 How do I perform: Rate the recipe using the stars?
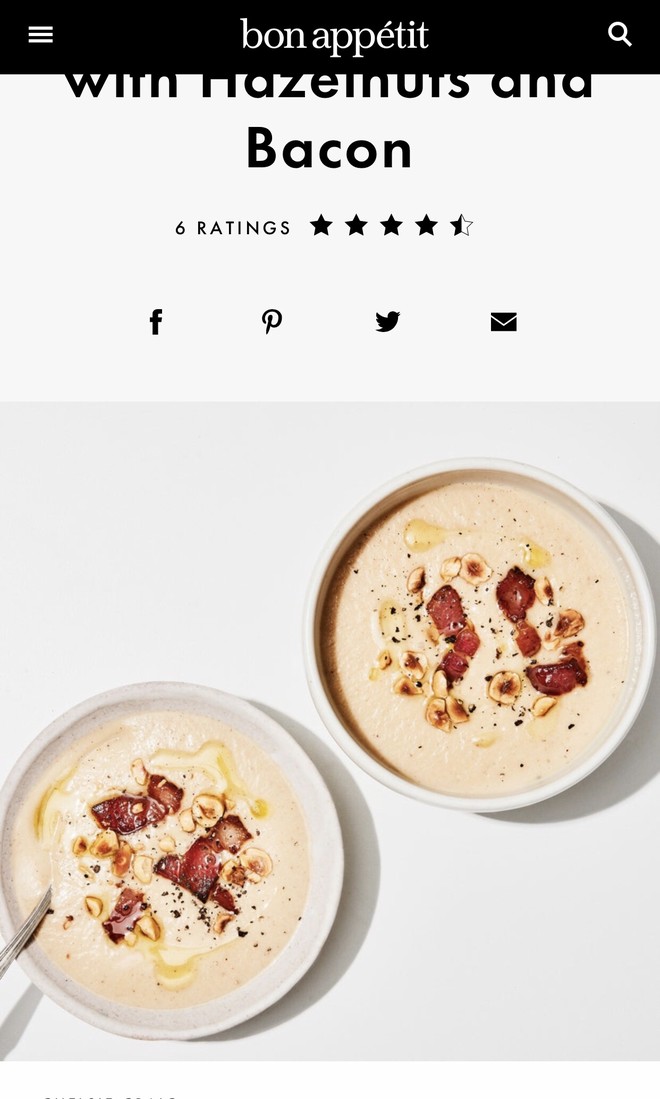click(391, 226)
